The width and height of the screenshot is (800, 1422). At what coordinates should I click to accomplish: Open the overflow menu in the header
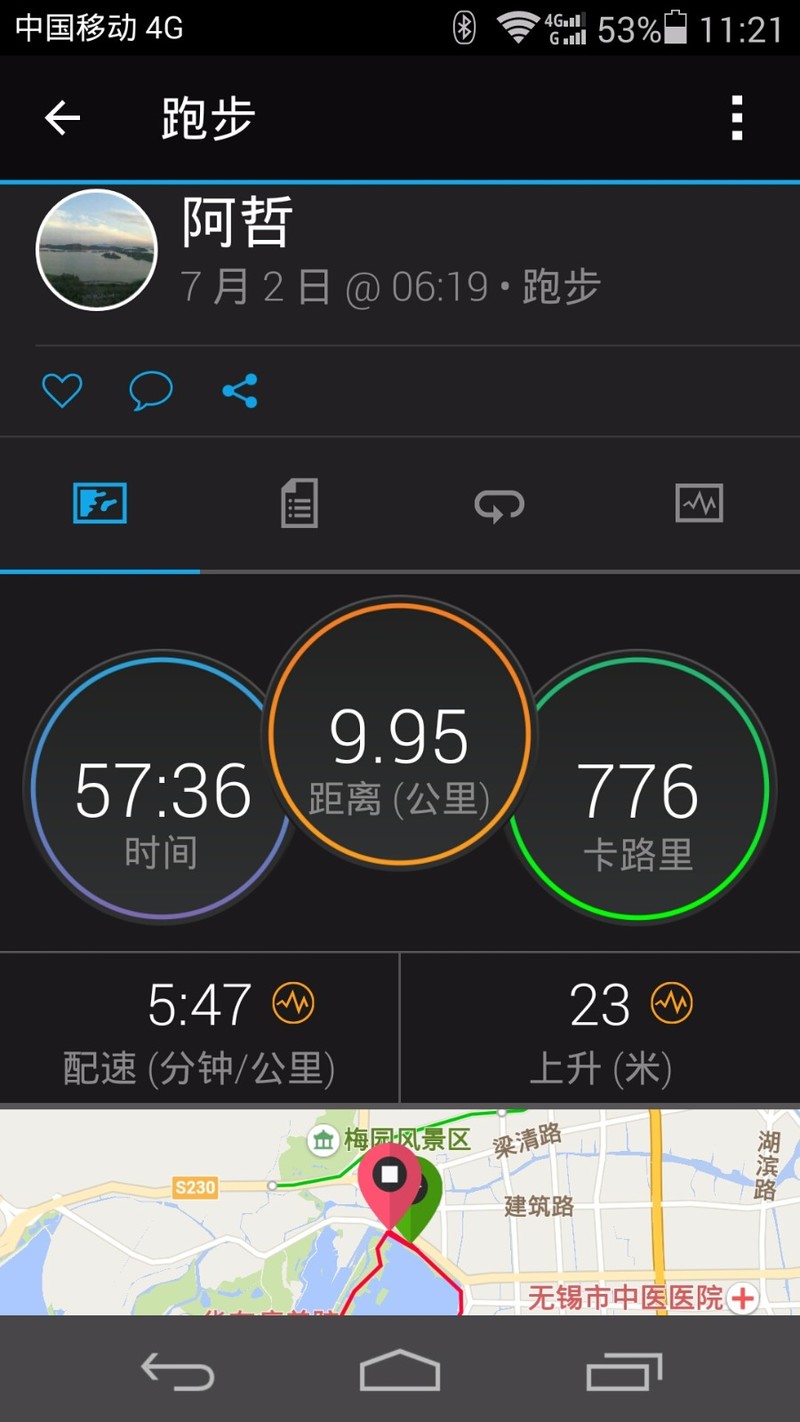click(x=737, y=118)
